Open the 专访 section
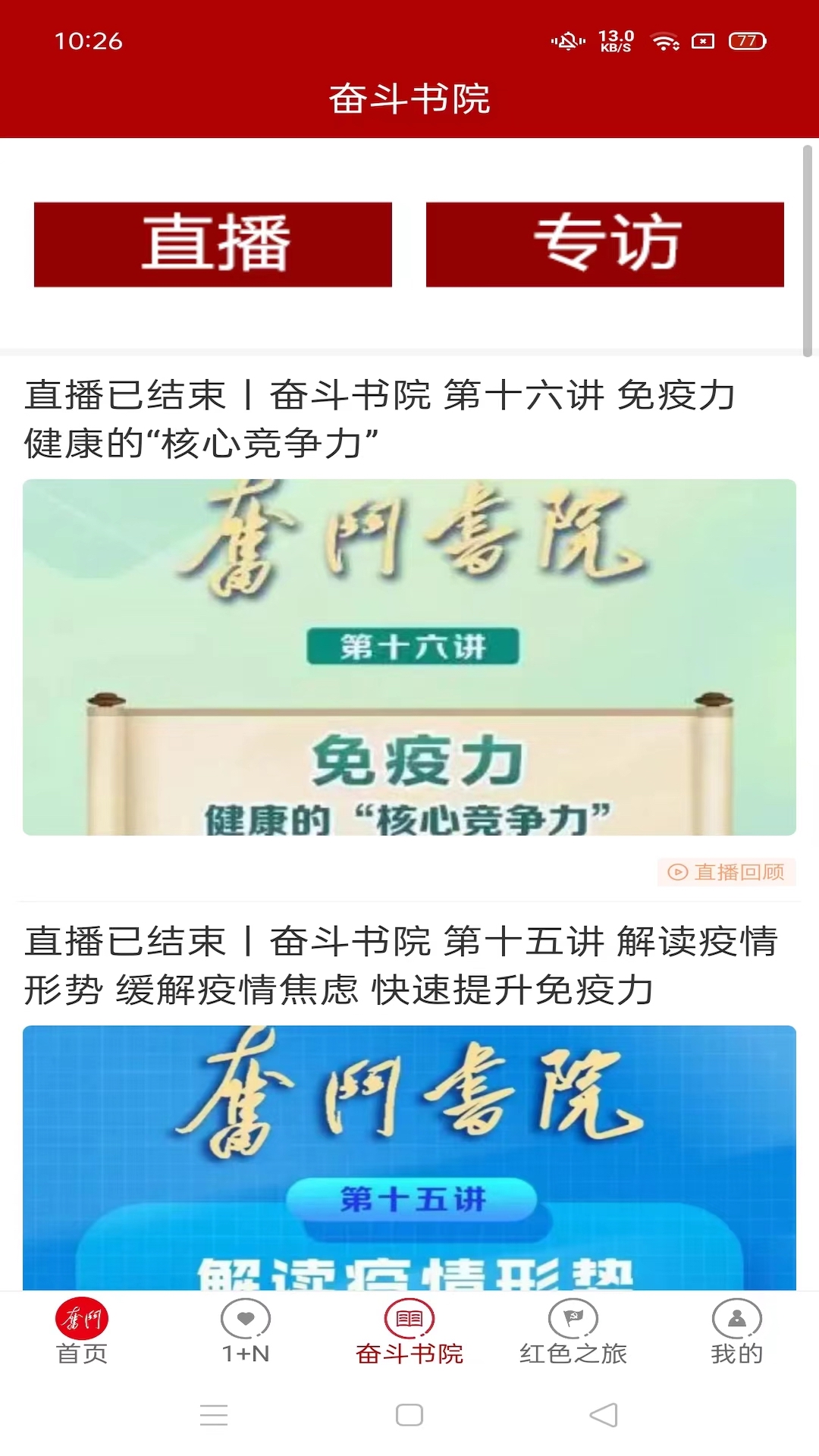Viewport: 819px width, 1456px height. click(x=604, y=244)
